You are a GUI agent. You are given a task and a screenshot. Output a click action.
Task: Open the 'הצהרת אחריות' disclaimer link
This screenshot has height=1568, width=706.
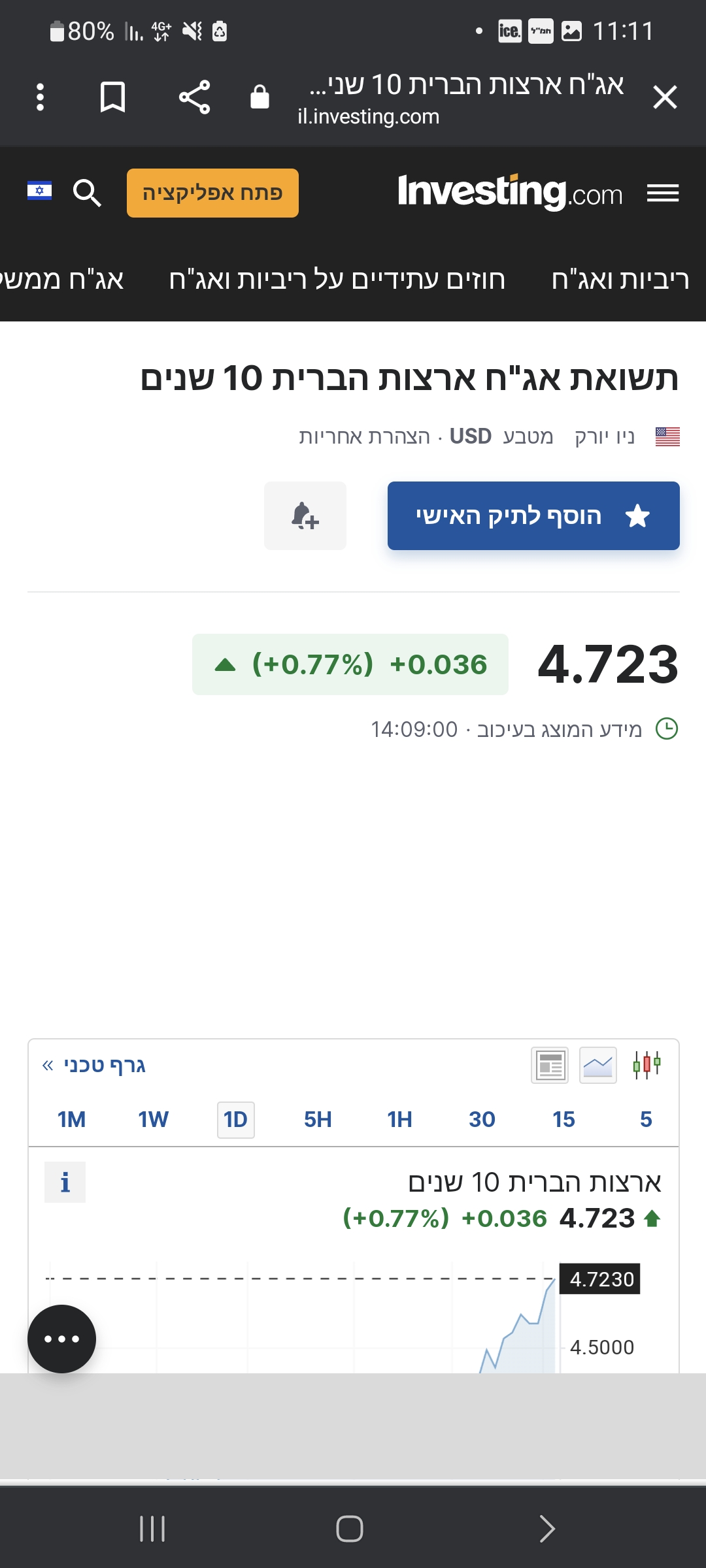pos(364,436)
